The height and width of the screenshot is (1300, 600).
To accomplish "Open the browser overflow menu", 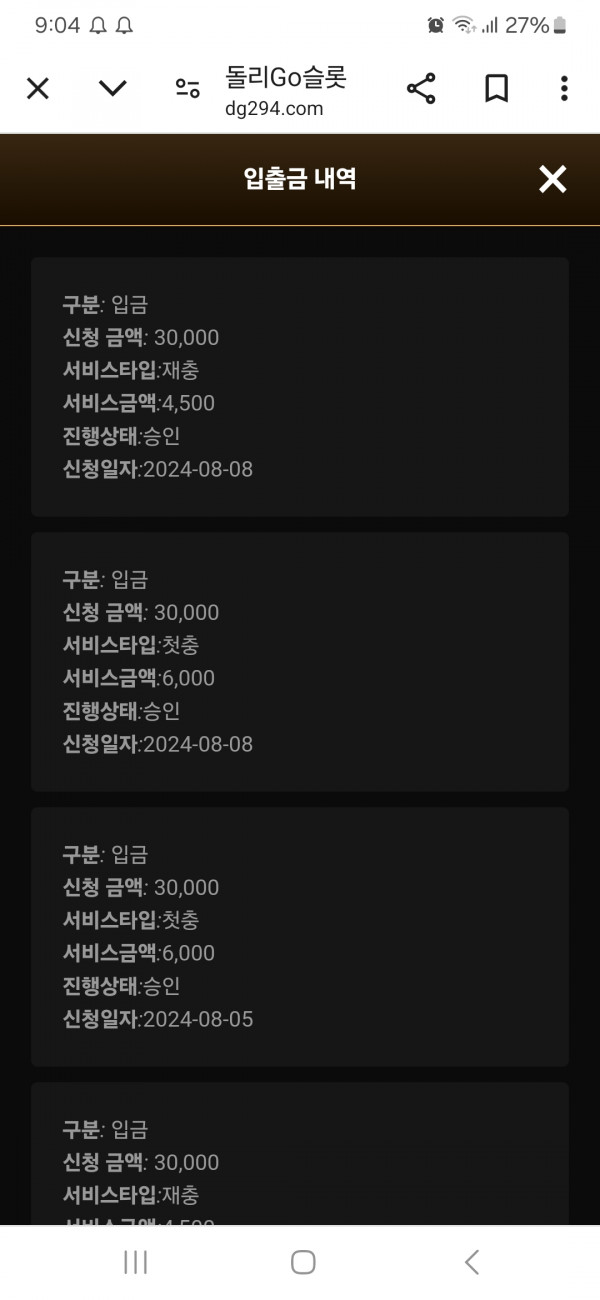I will pos(564,89).
